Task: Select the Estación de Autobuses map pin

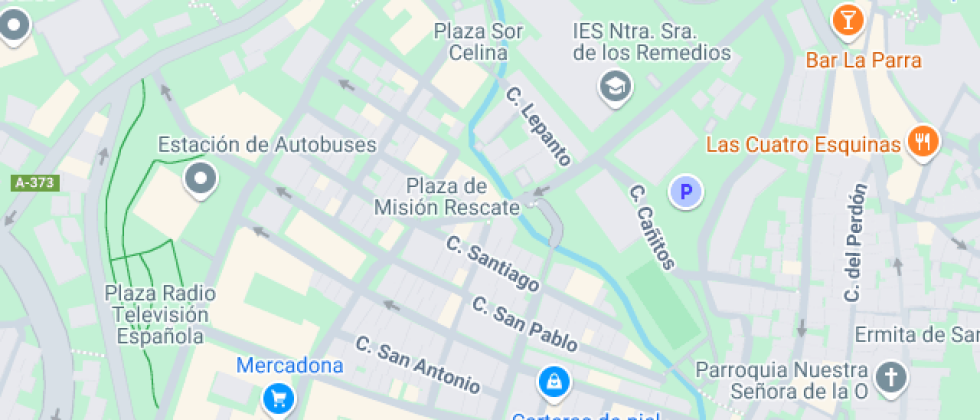Action: (201, 179)
